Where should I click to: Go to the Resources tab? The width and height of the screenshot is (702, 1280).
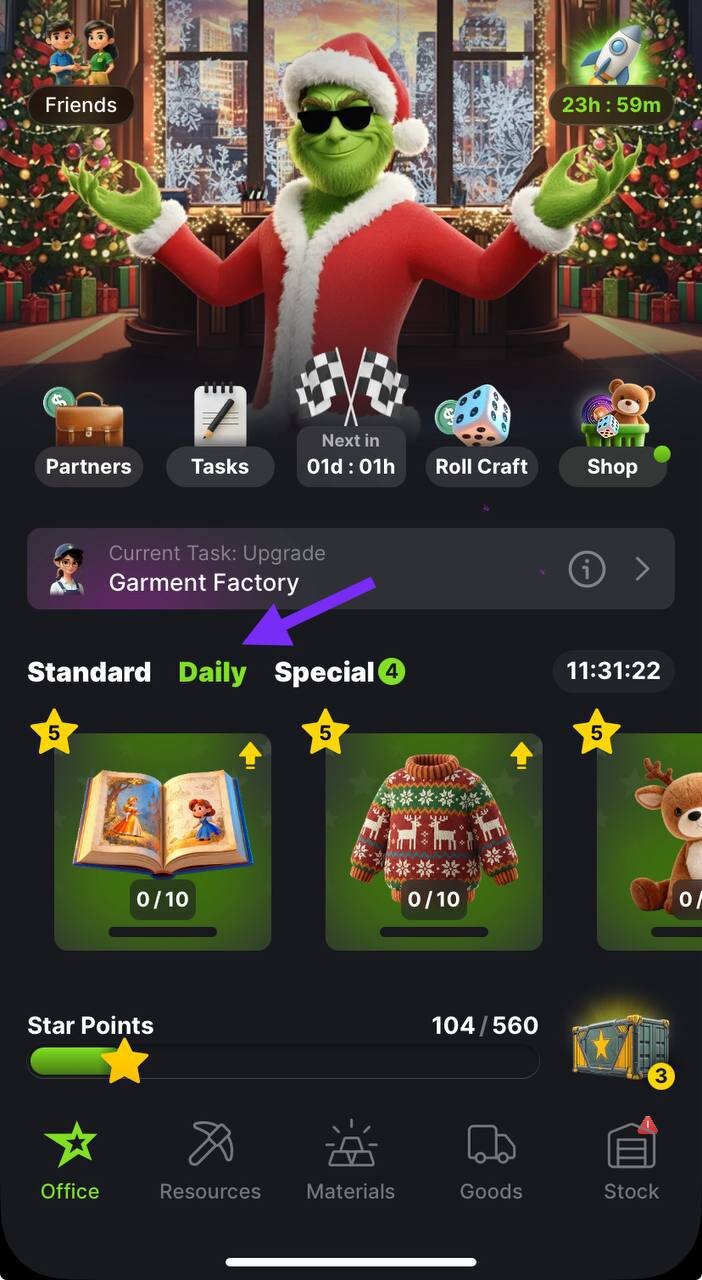pos(210,1162)
